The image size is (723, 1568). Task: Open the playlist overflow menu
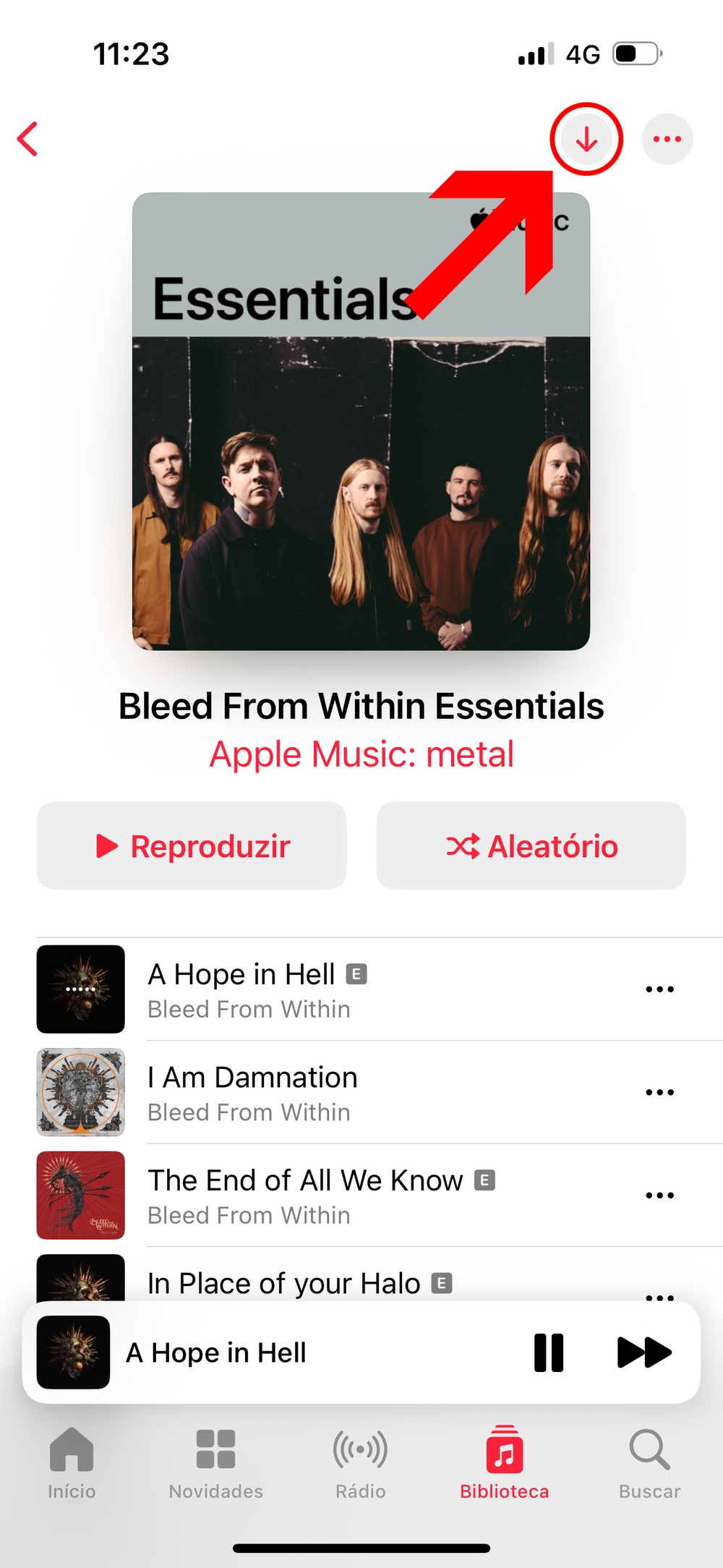[667, 139]
